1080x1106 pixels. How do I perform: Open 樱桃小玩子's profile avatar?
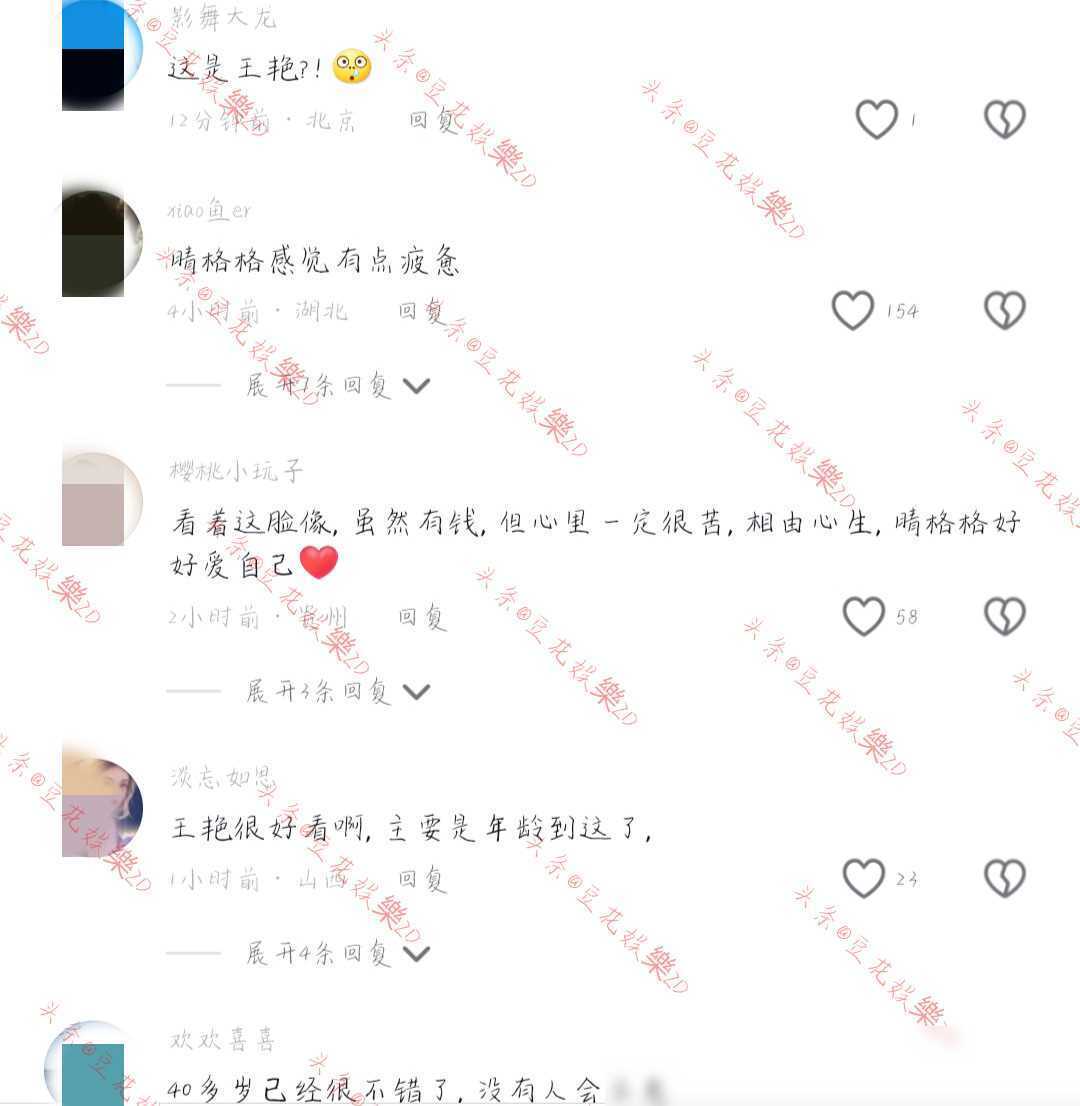(101, 500)
